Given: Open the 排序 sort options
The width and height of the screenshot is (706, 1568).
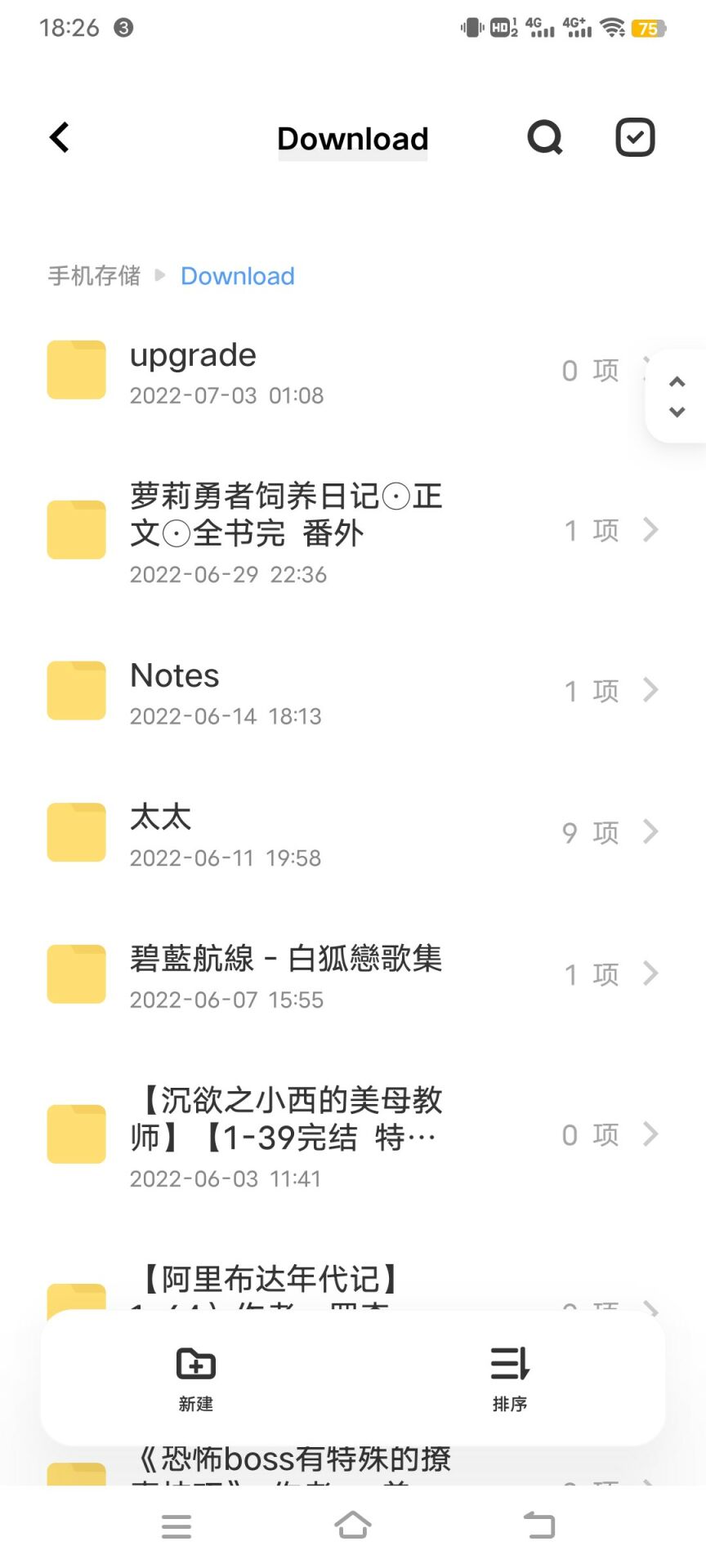Looking at the screenshot, I should [x=510, y=1379].
